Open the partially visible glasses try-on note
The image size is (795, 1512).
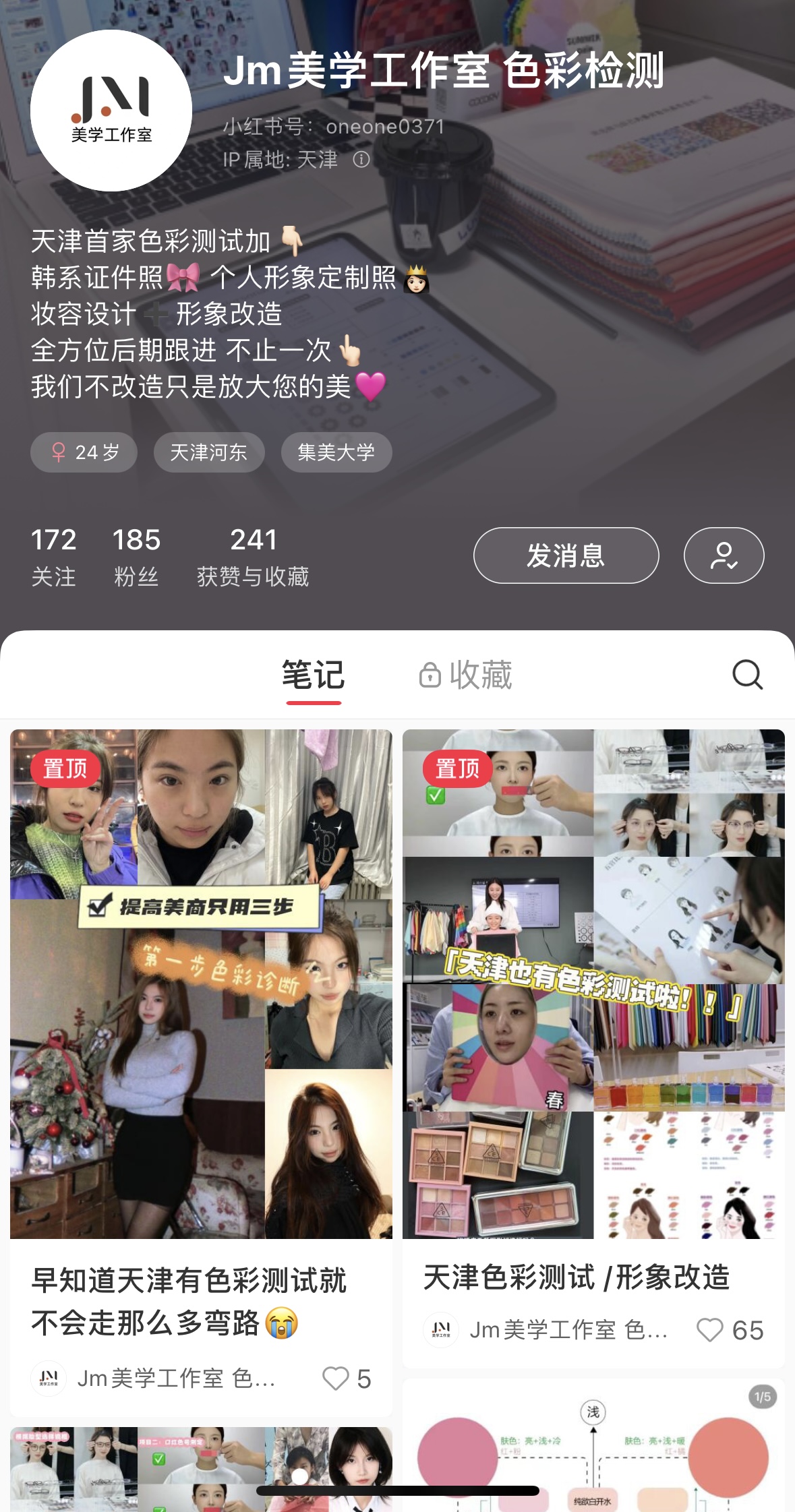201,1468
